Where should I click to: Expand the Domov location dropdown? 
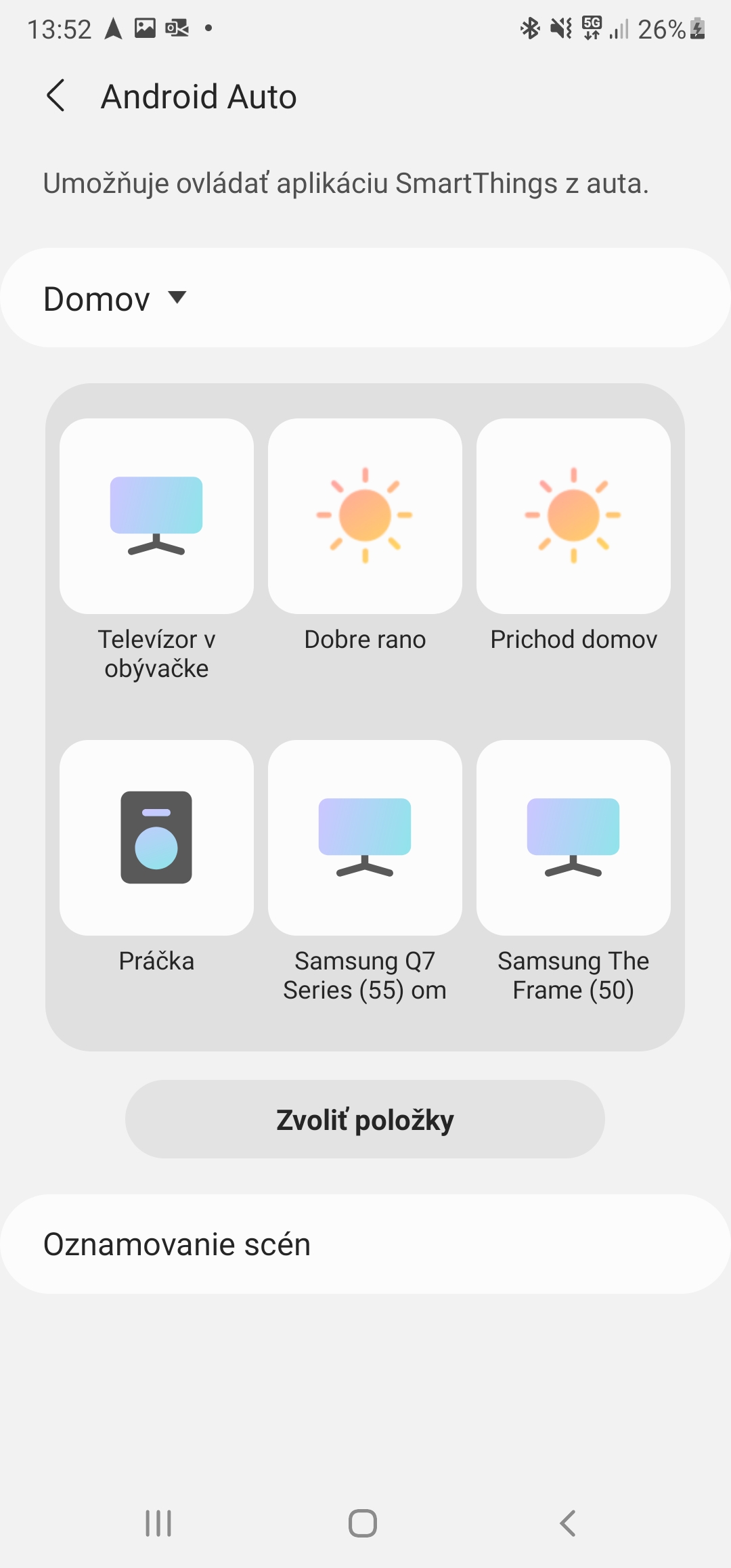coord(115,299)
